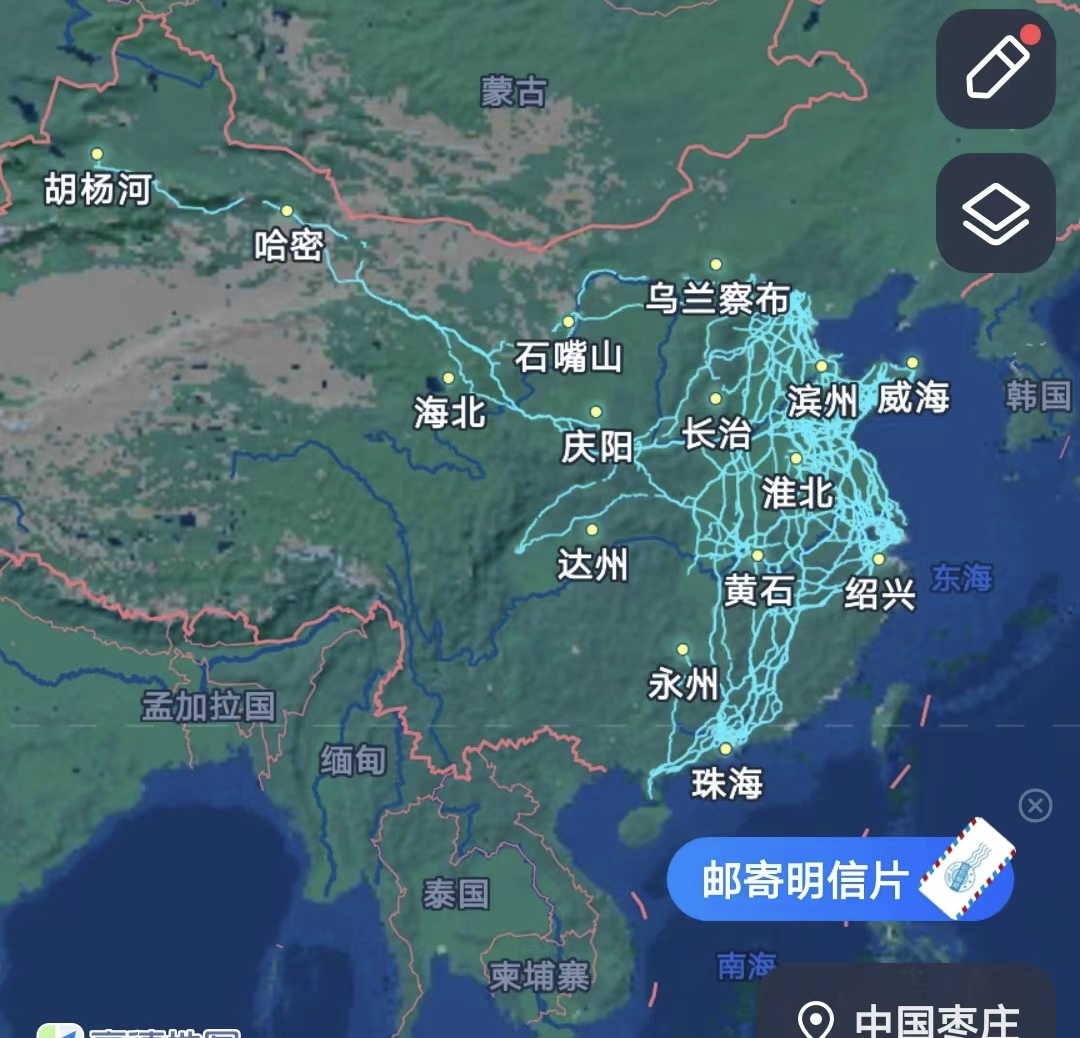1080x1038 pixels.
Task: Open the pencil edit tool
Action: click(x=995, y=69)
